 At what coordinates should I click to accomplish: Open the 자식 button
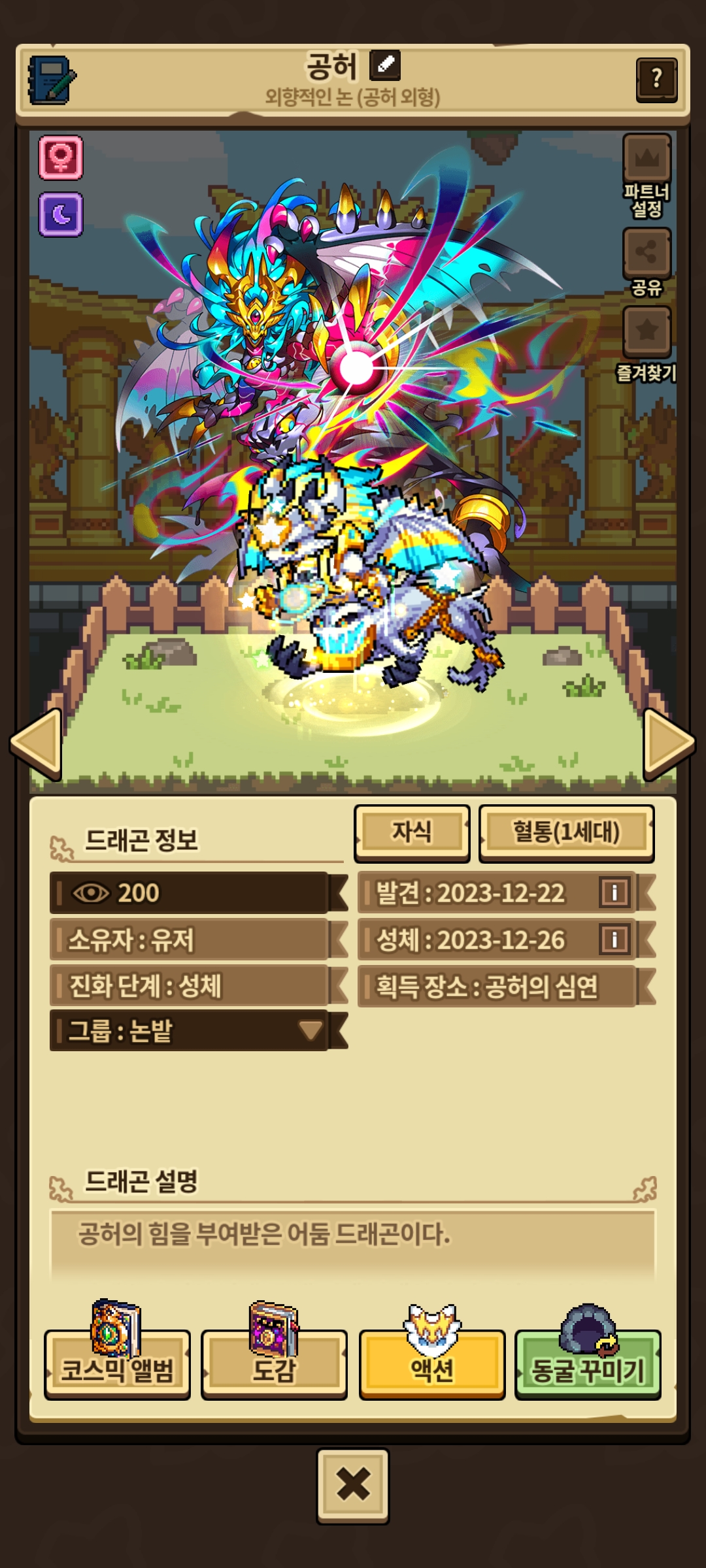point(412,832)
